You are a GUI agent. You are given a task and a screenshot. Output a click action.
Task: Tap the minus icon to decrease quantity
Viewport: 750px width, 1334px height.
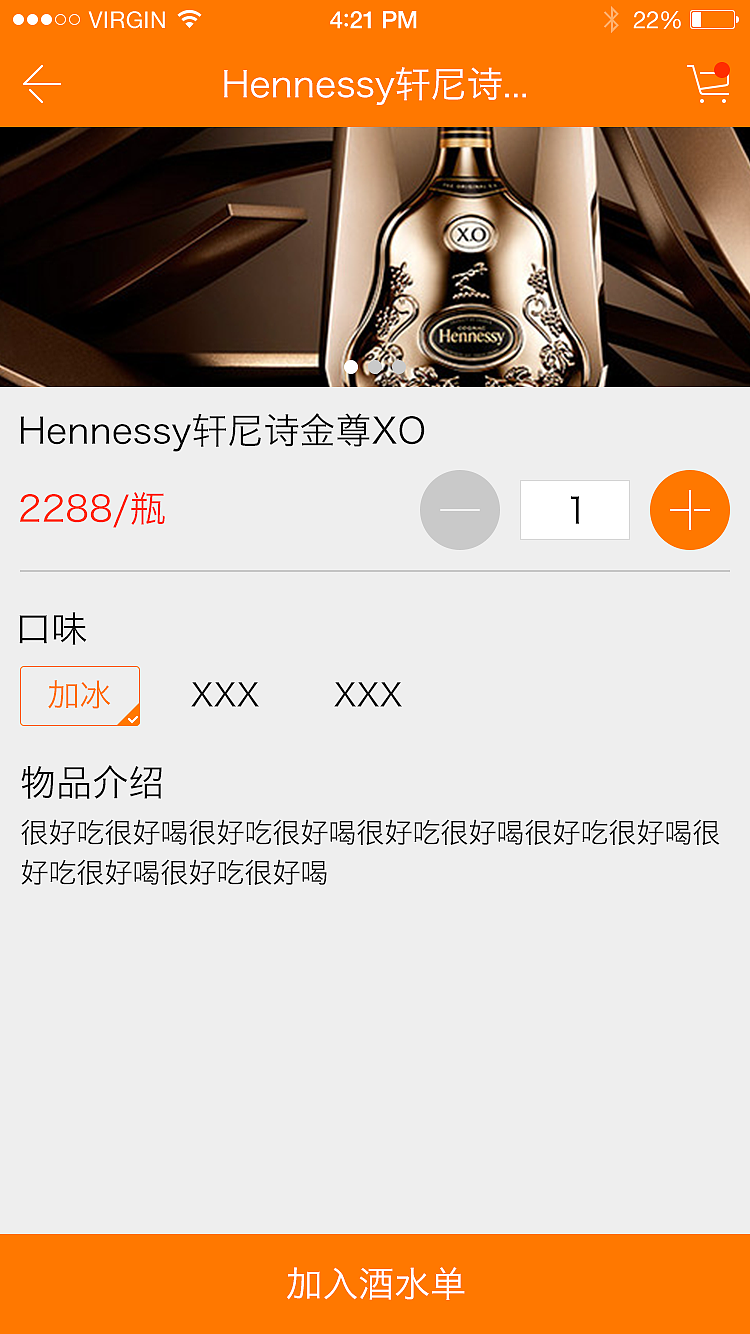(460, 510)
